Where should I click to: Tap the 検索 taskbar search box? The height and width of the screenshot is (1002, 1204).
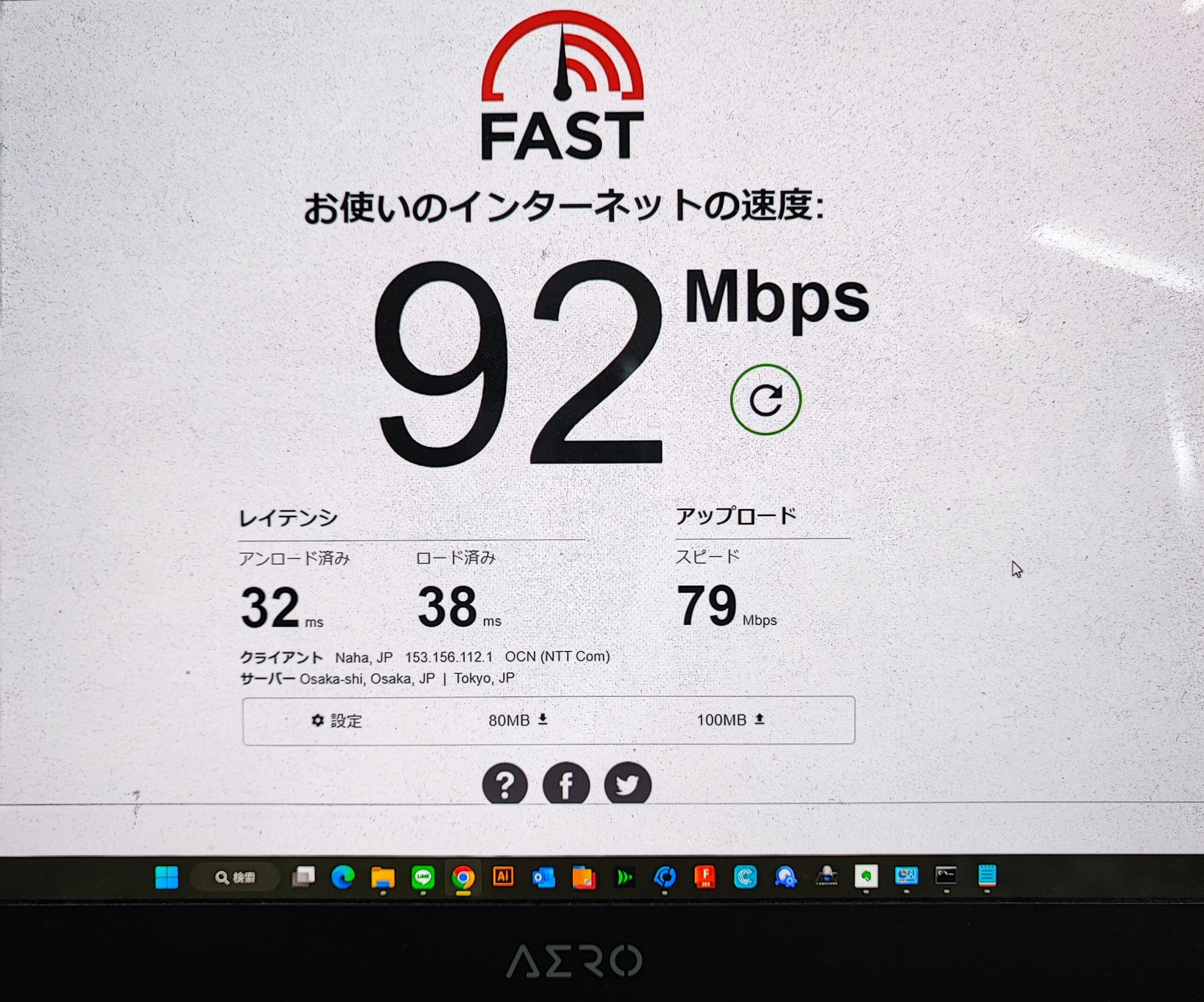pos(235,877)
